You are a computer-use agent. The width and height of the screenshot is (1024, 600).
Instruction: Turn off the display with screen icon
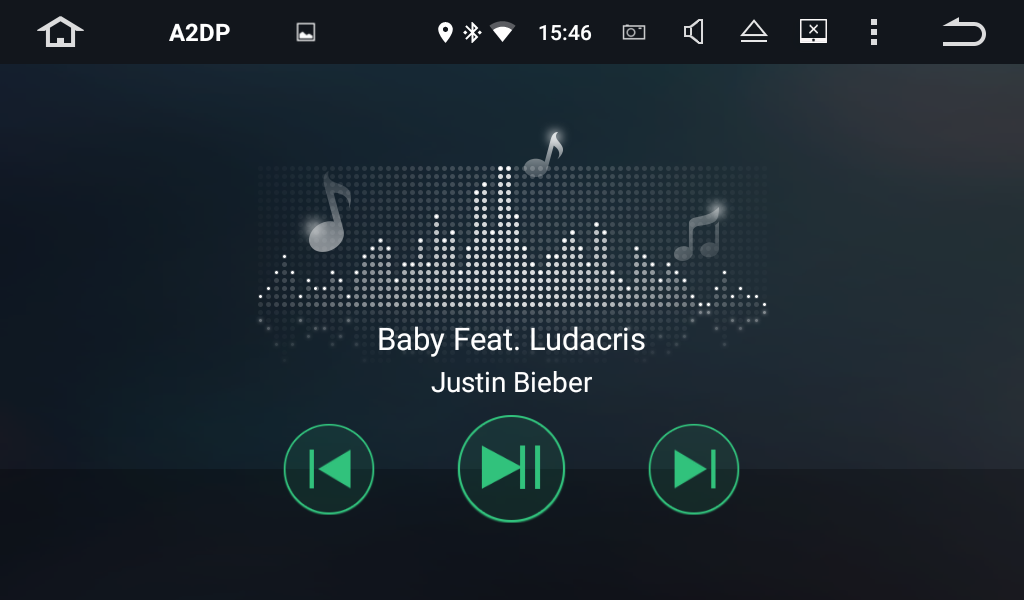813,32
